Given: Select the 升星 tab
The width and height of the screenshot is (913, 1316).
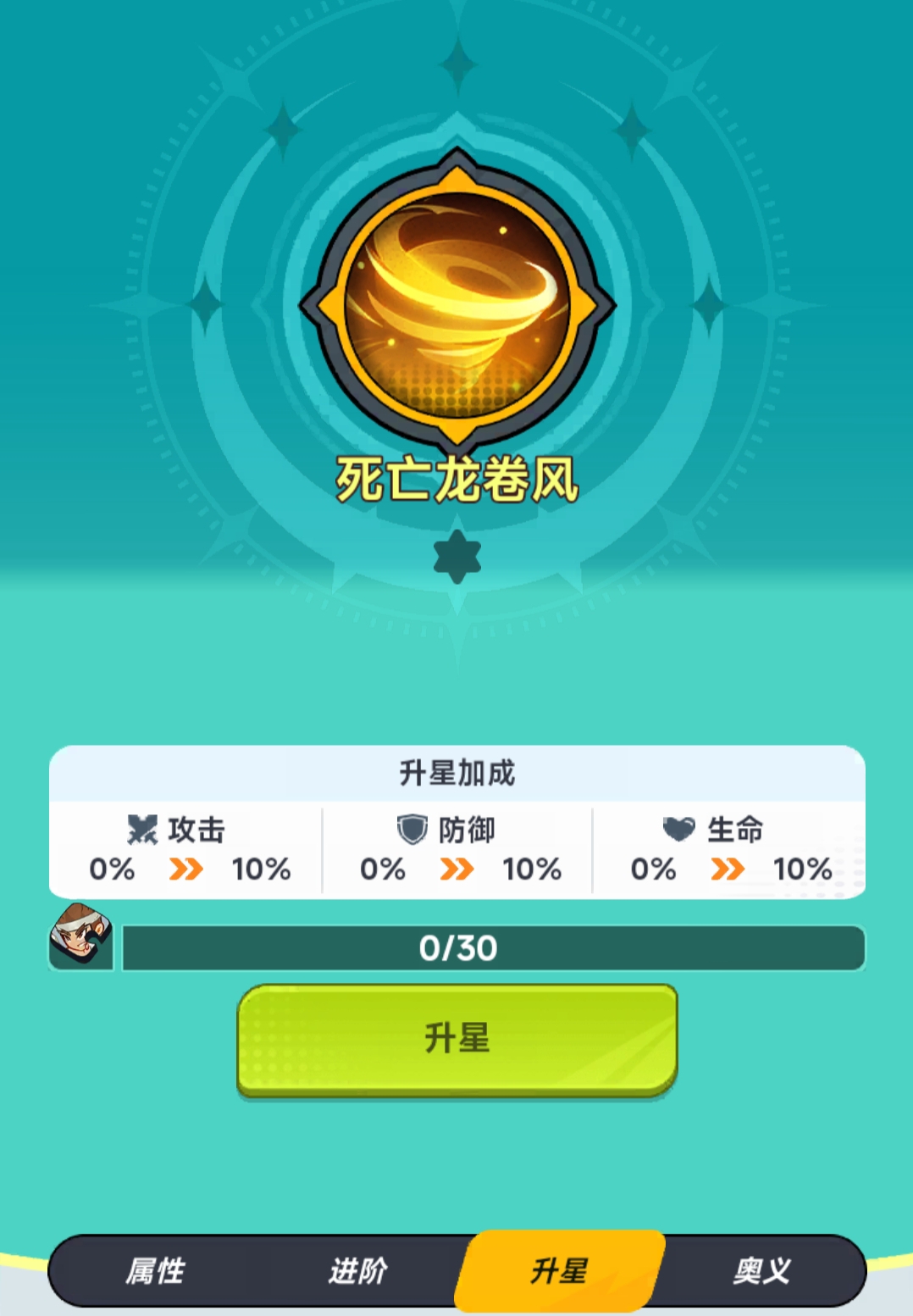Looking at the screenshot, I should [559, 1270].
